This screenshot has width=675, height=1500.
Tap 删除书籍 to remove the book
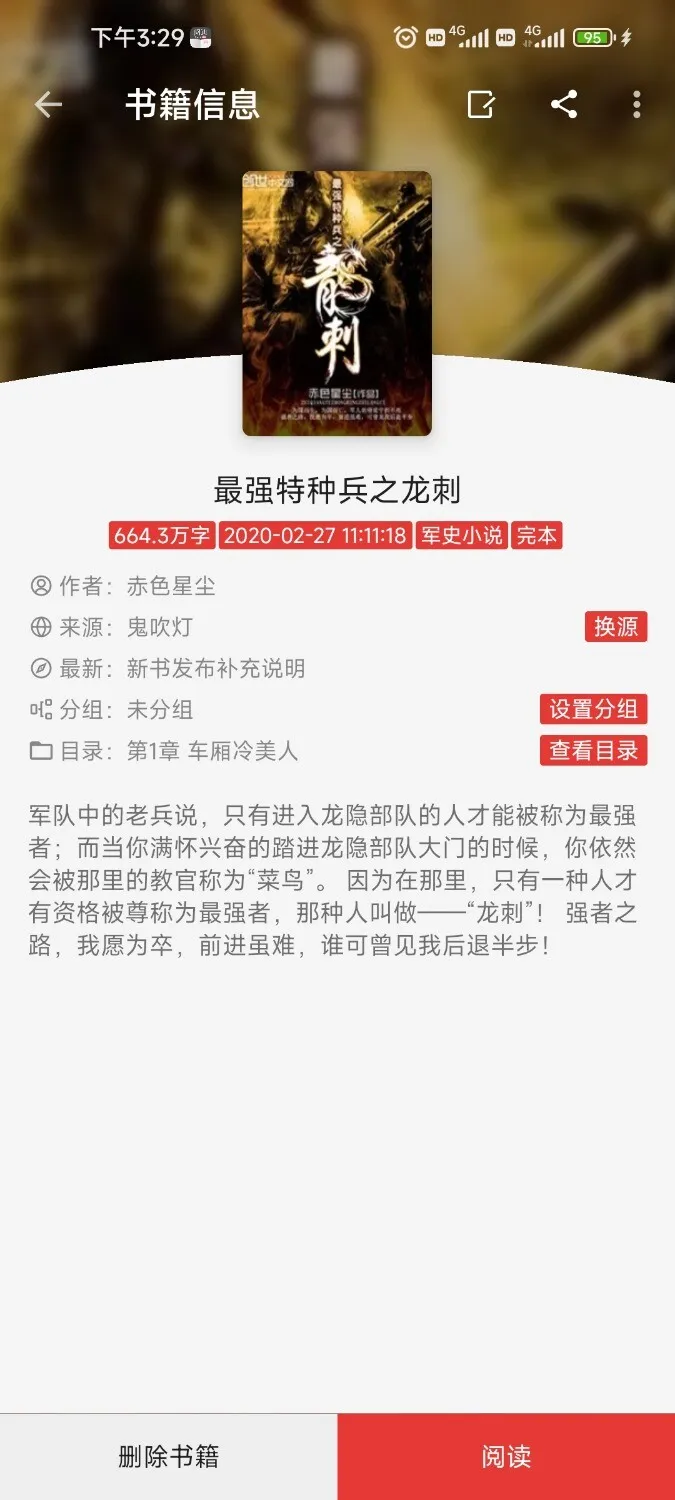(x=168, y=1456)
